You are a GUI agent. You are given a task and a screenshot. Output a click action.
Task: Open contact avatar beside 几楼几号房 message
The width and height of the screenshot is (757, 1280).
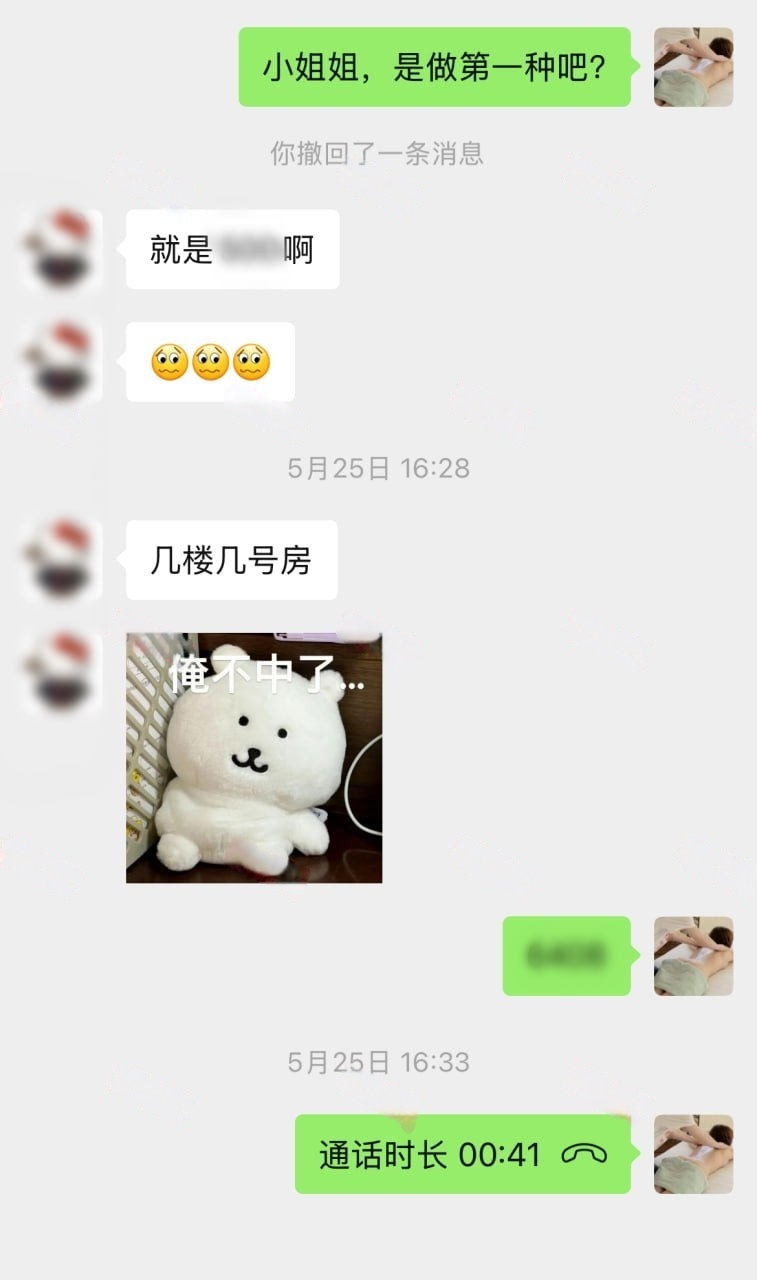[x=62, y=559]
